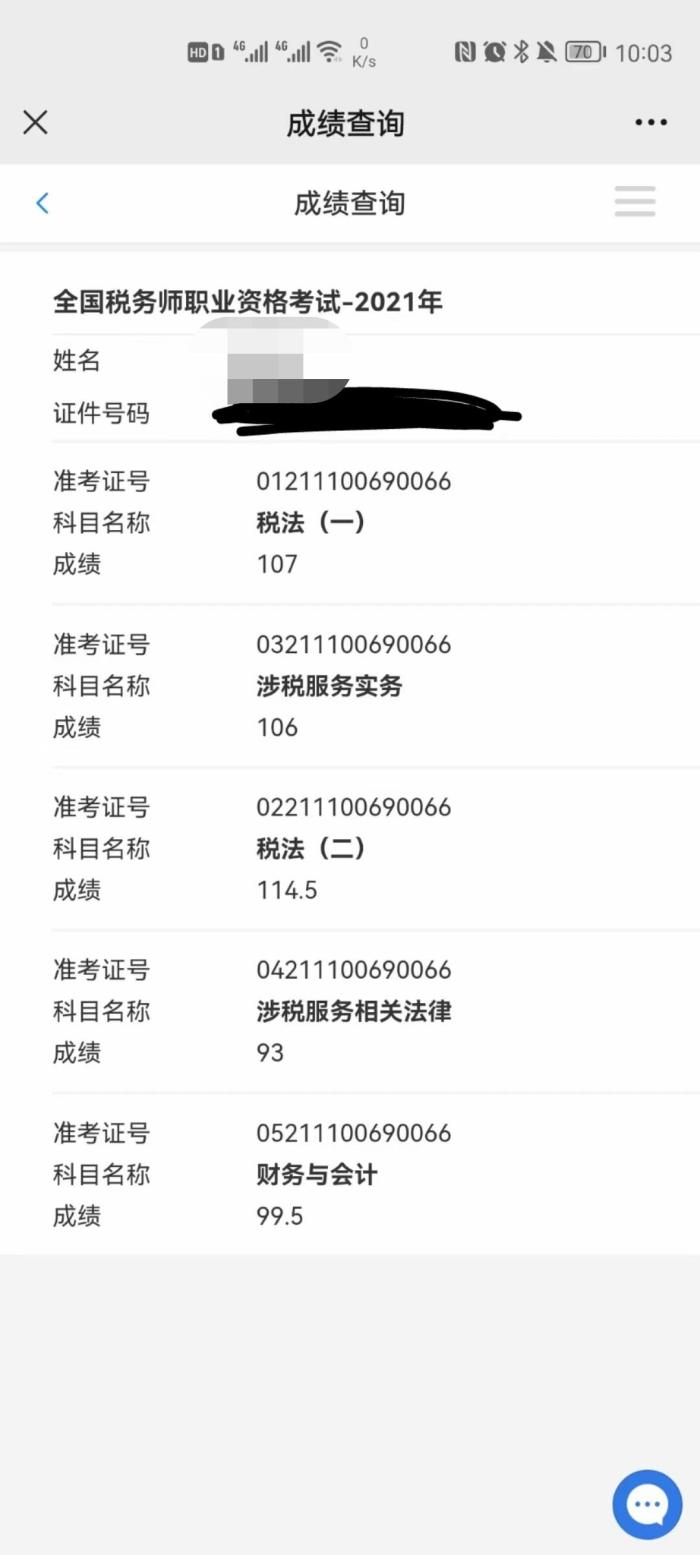Open the blue chat support bubble
Image resolution: width=700 pixels, height=1555 pixels.
tap(647, 1504)
